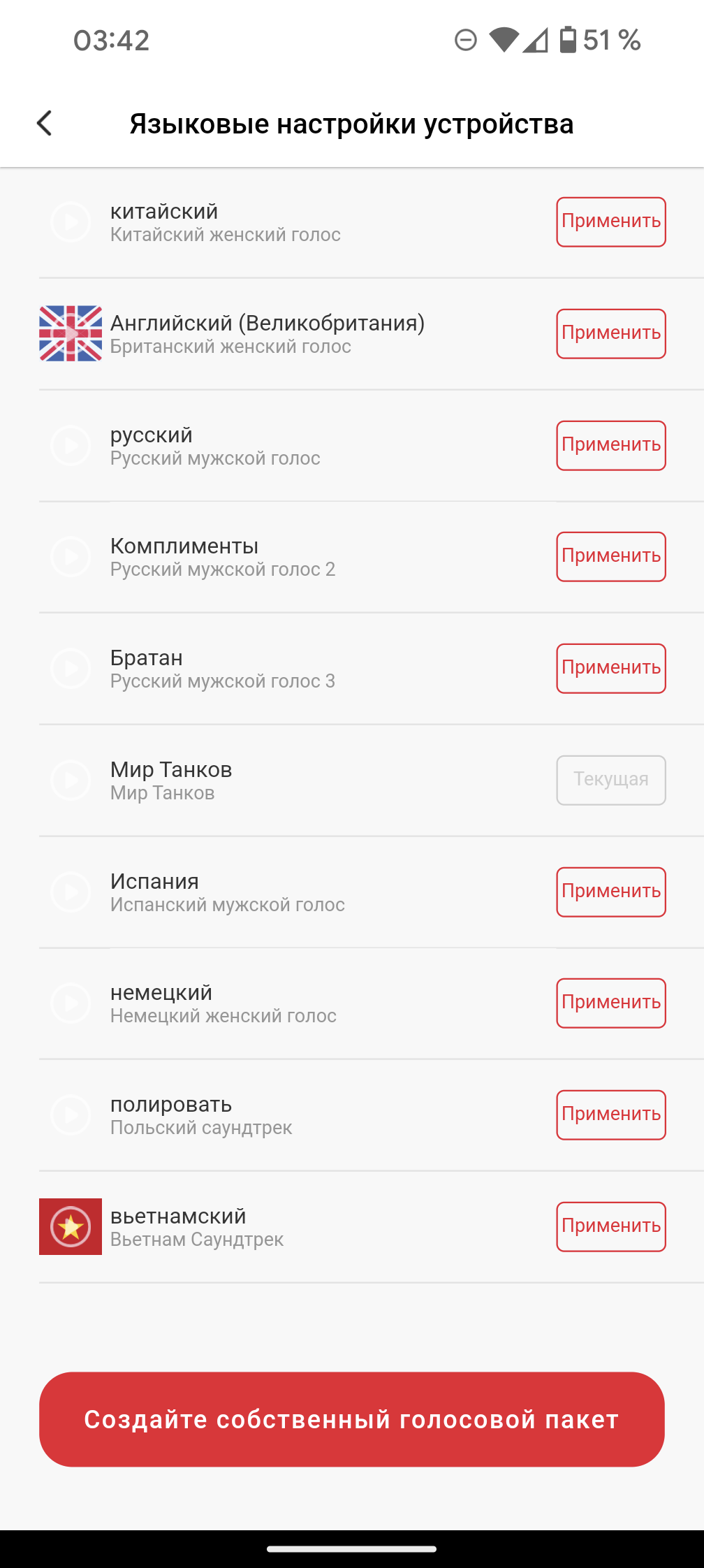704x1568 pixels.
Task: Tap Создайте собственный голосовой пакет
Action: [x=351, y=1419]
